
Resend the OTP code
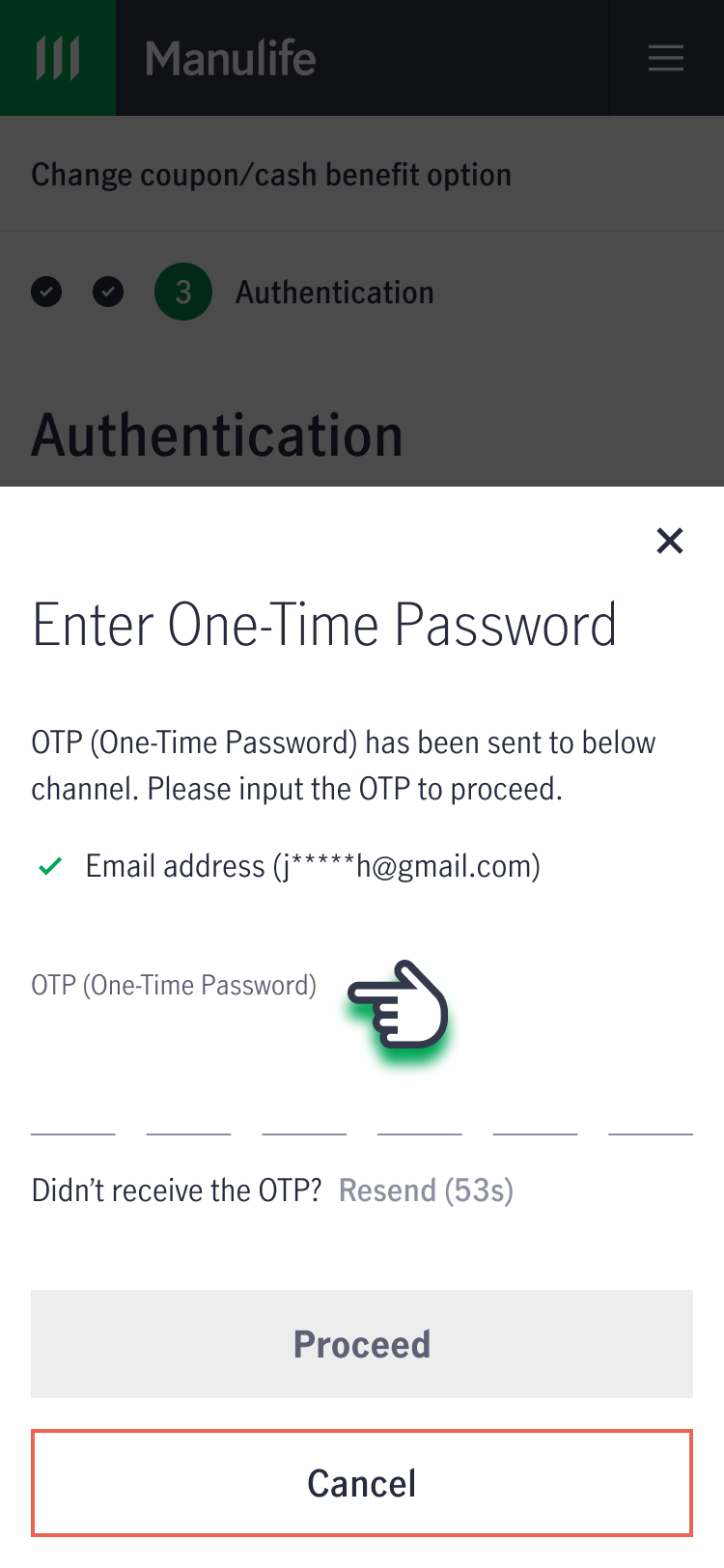426,1190
